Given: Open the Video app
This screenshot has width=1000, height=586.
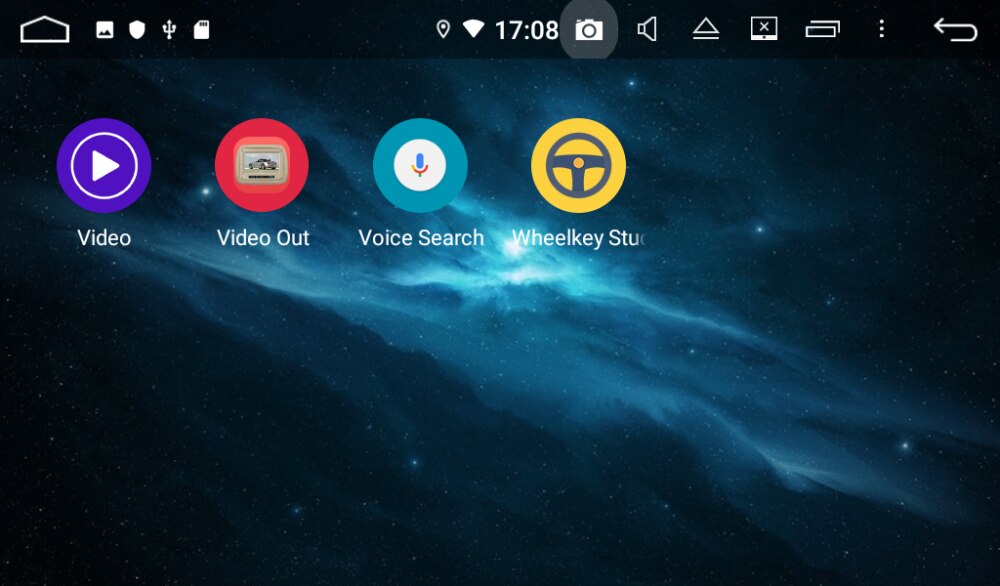Looking at the screenshot, I should click(x=104, y=165).
